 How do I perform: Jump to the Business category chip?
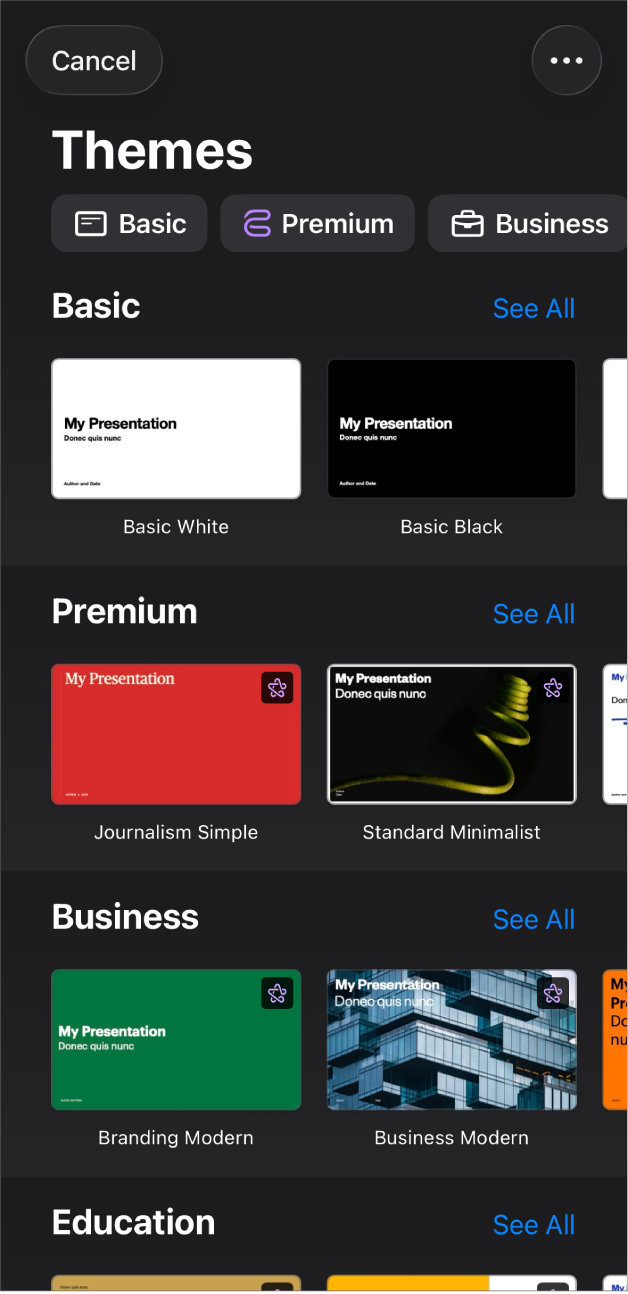pos(530,223)
